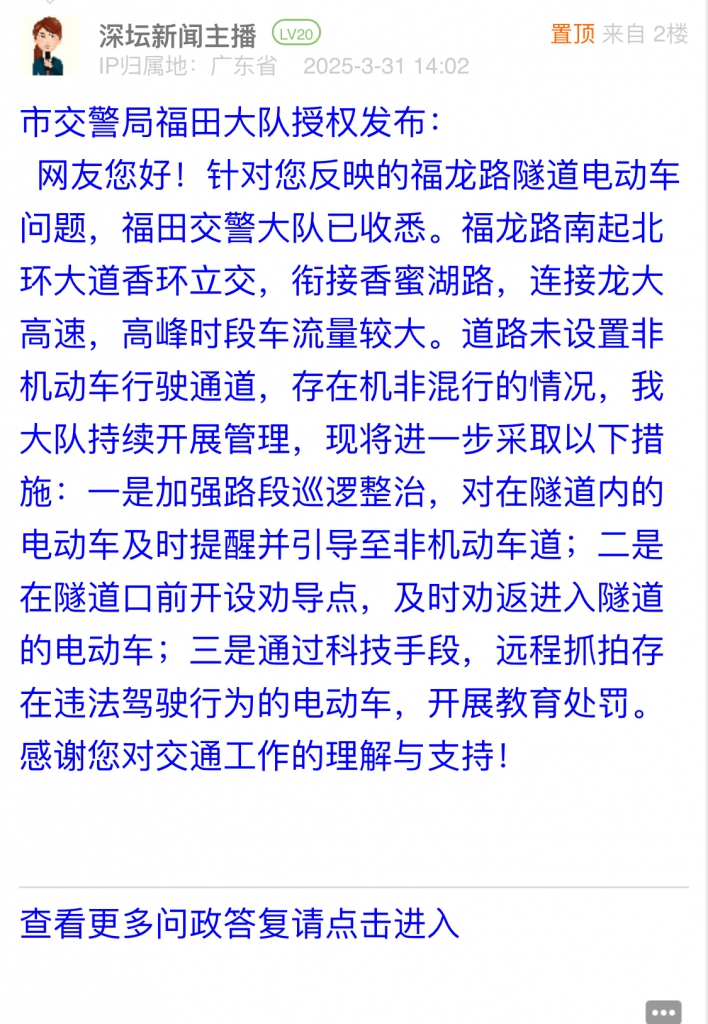
Task: Open 查看更多问政答复请点击进入 link
Action: 239,922
